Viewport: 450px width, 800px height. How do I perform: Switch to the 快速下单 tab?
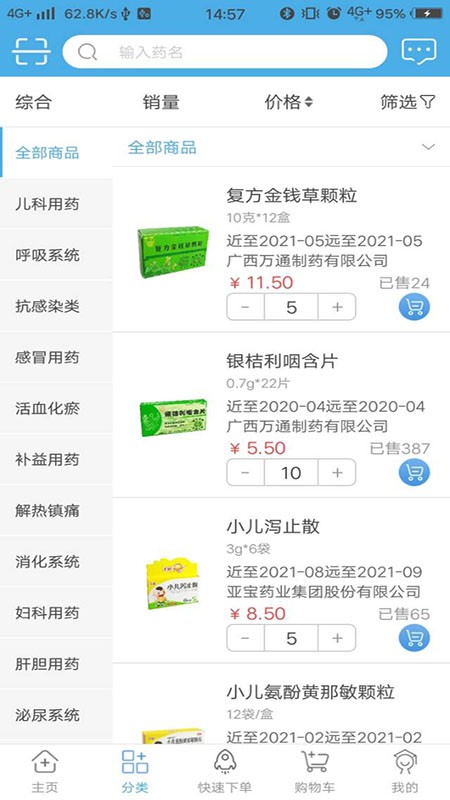coord(224,772)
